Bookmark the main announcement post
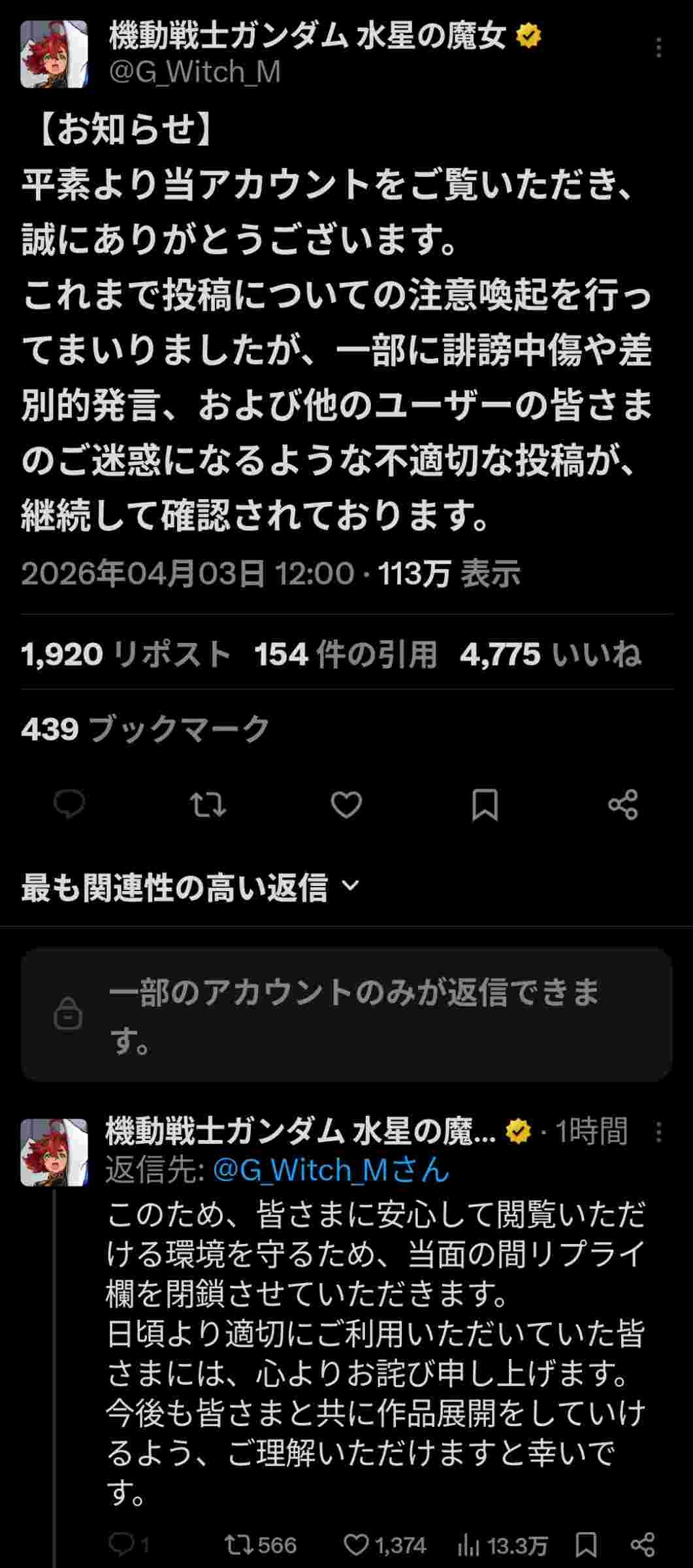This screenshot has height=1568, width=693. pyautogui.click(x=485, y=804)
